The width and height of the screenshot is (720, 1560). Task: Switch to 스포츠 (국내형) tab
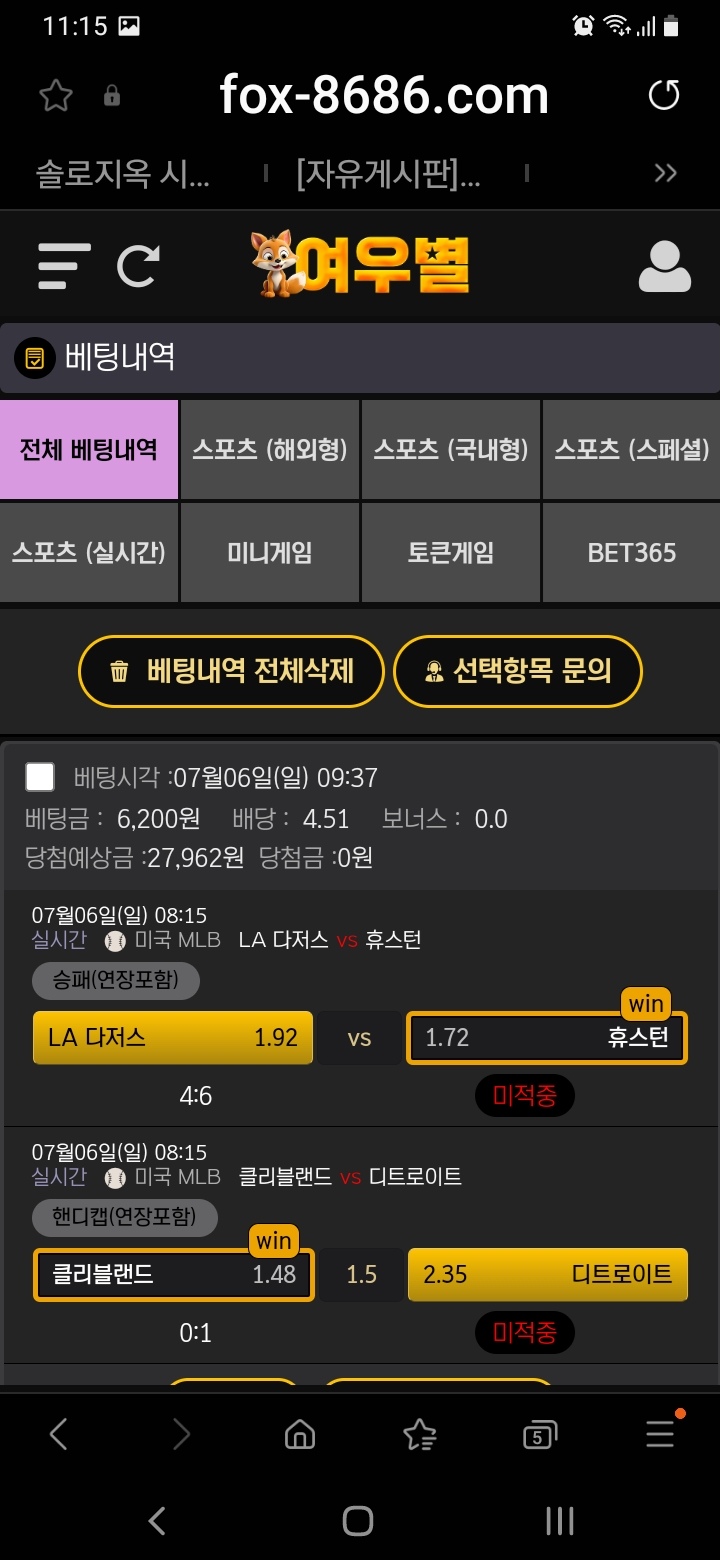(451, 450)
